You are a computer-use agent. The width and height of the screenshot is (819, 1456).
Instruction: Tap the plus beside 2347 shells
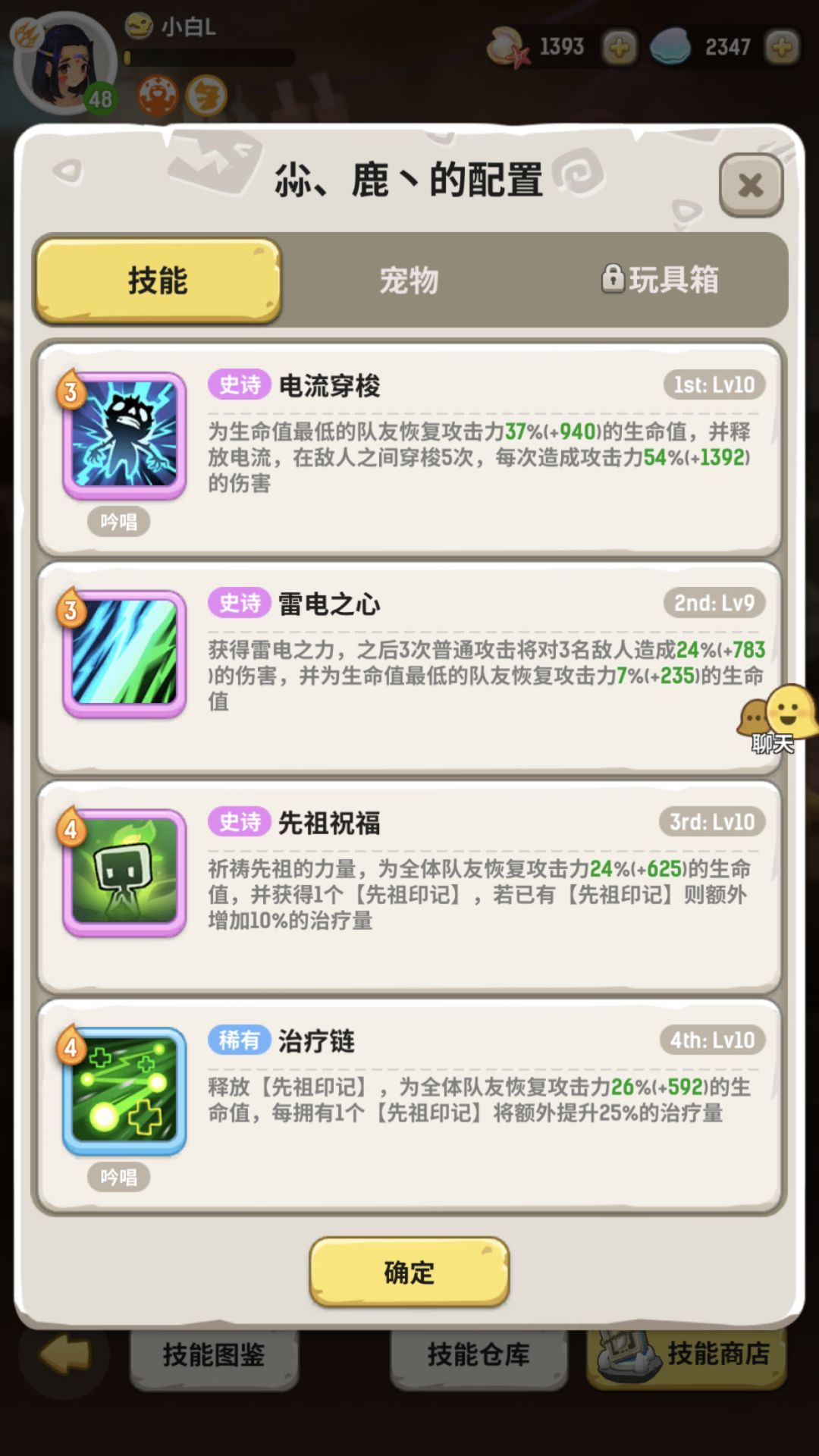point(781,47)
